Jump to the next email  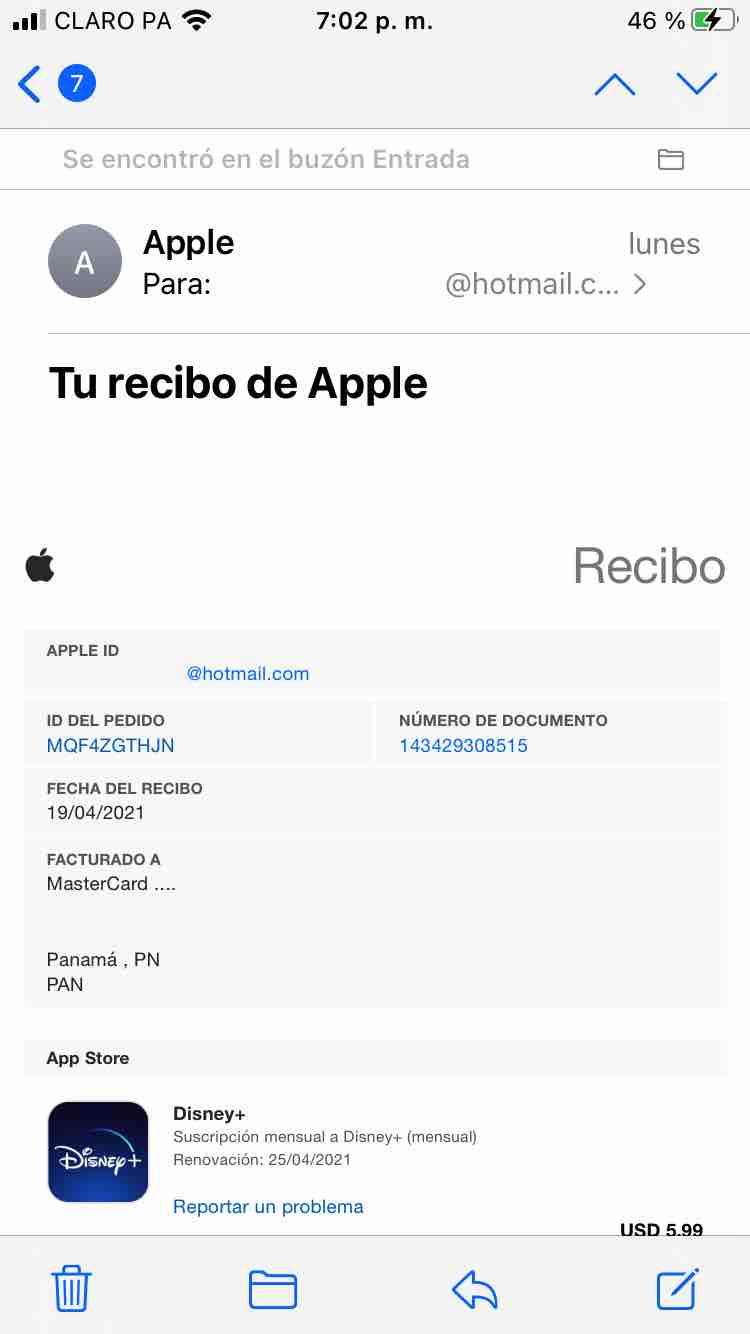(696, 85)
